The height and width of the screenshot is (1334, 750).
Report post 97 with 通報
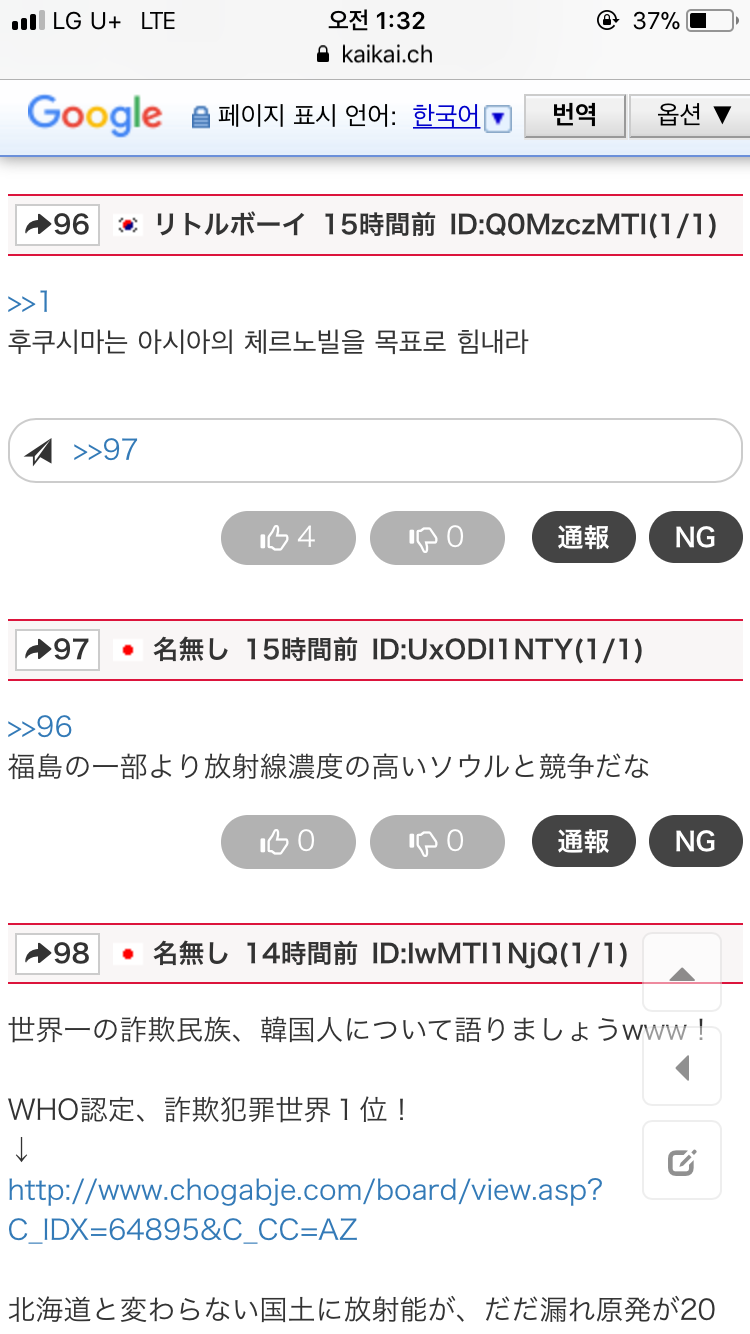(584, 842)
